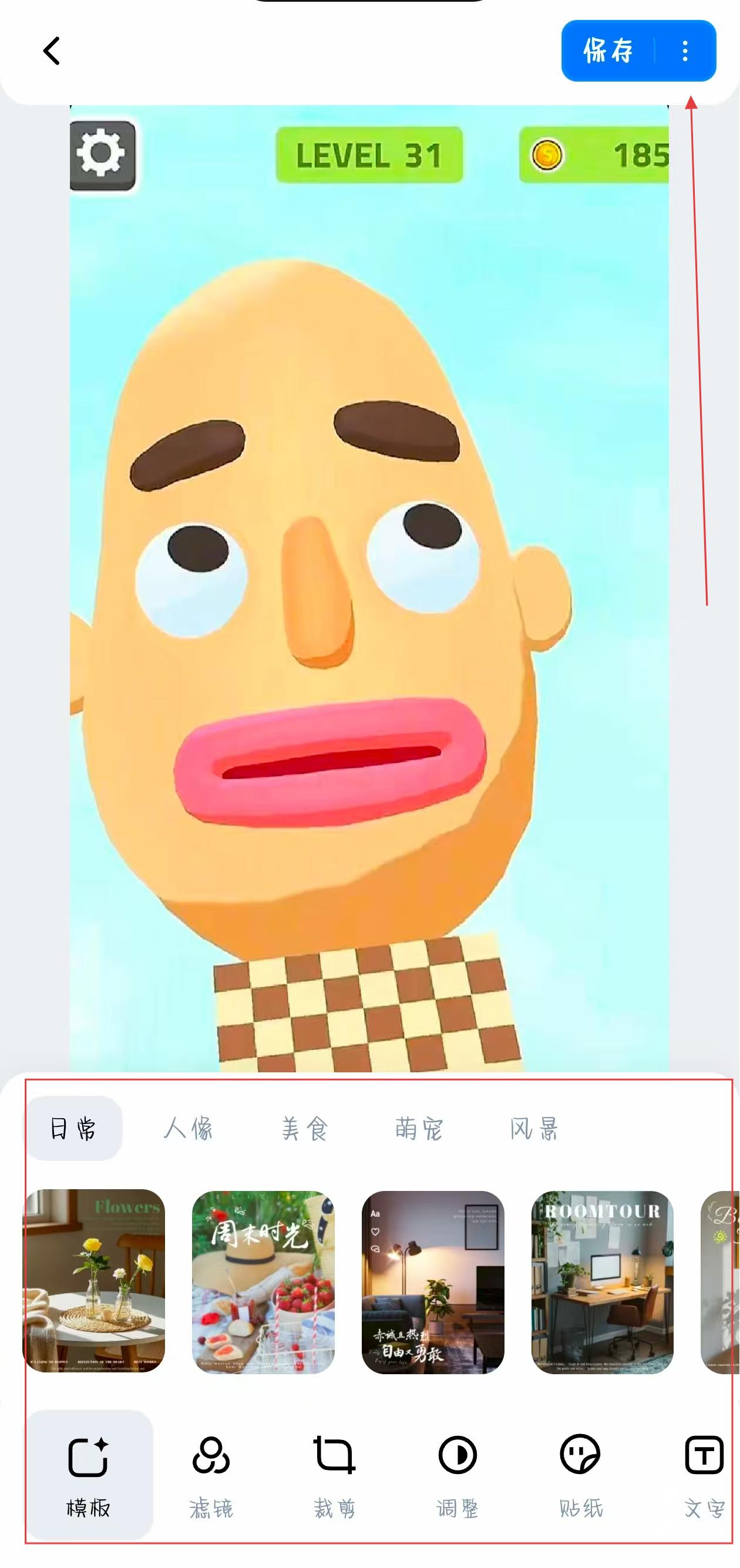Apply the 周末时光 picnic template

(263, 1281)
